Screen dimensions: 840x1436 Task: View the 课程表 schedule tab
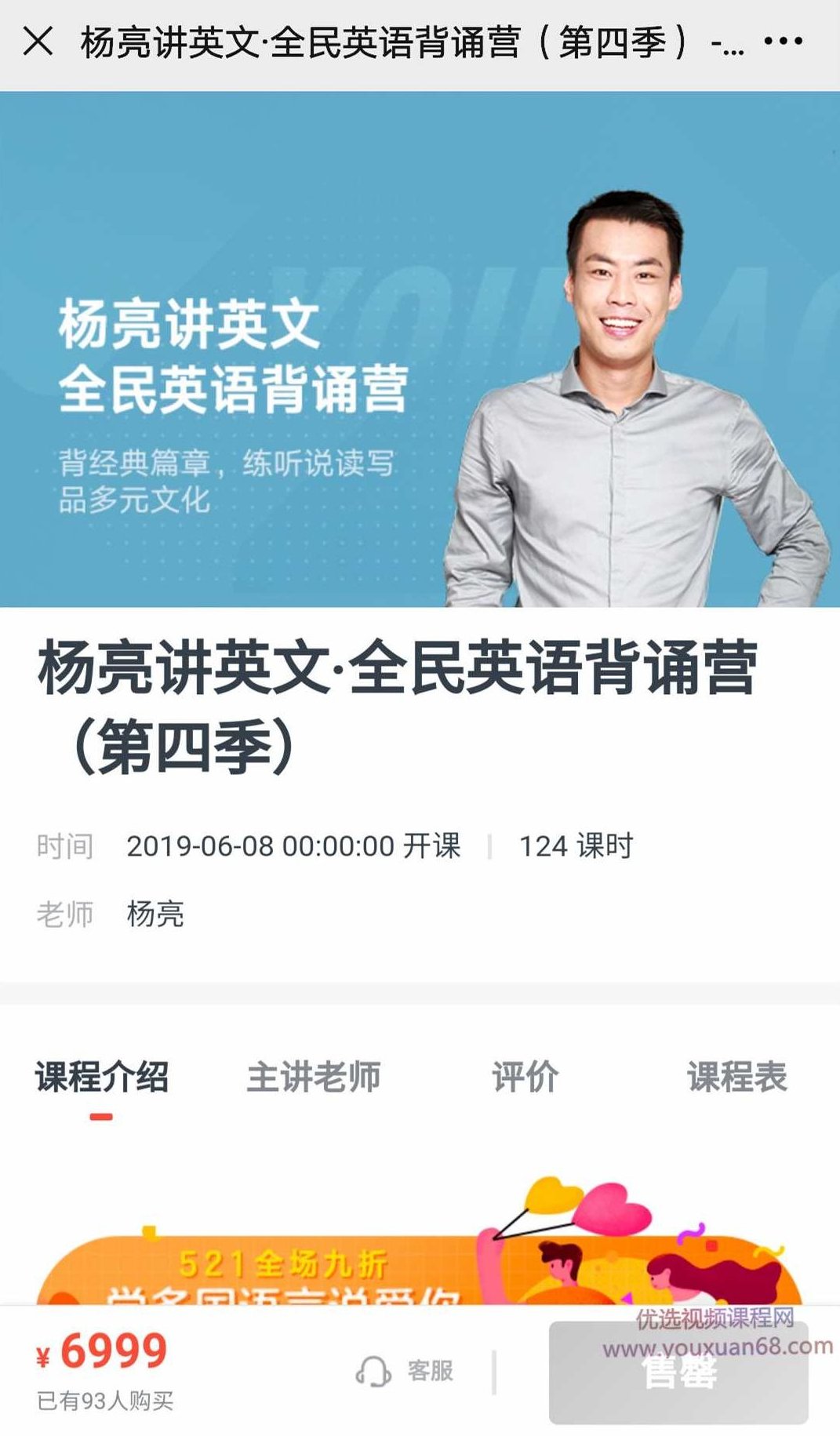[738, 1078]
